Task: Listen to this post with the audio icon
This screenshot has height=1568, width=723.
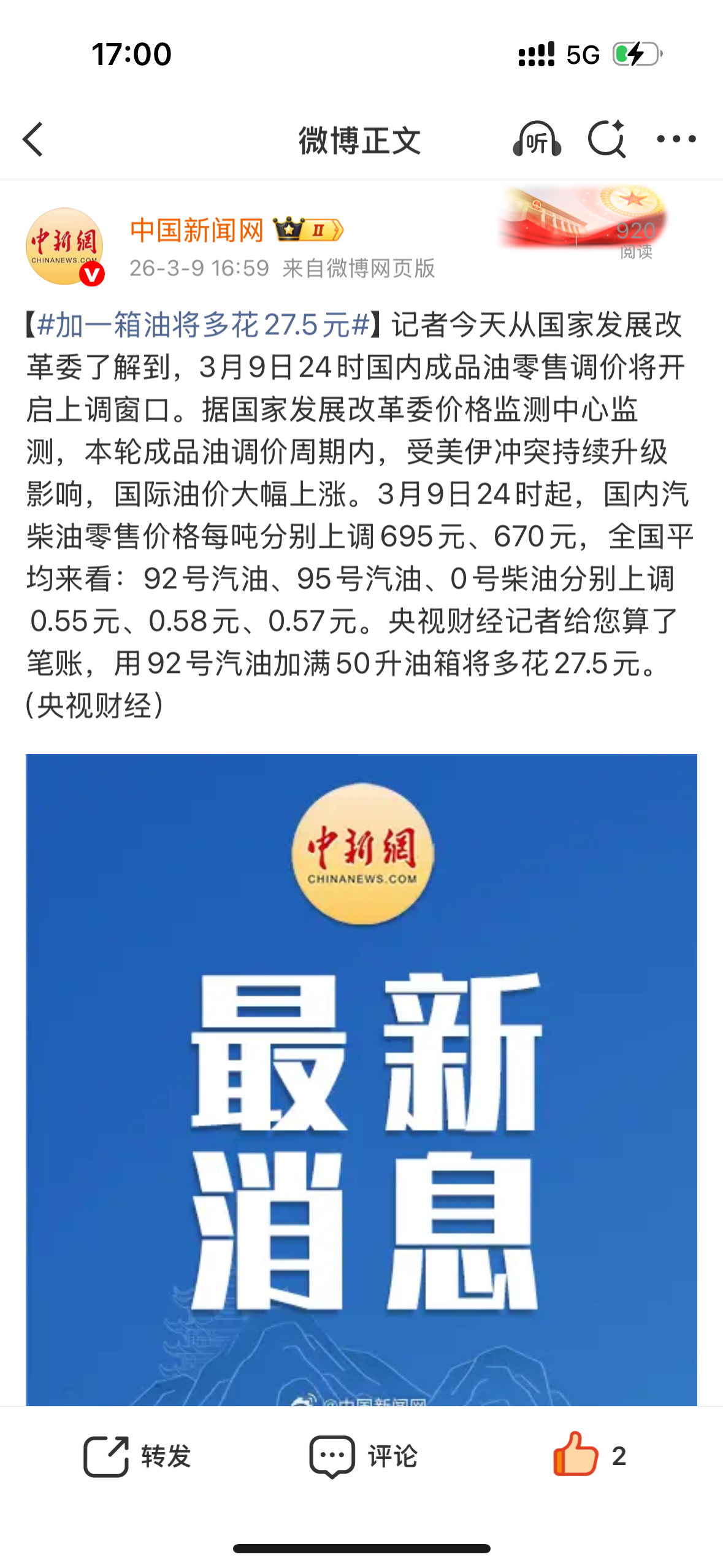Action: [x=537, y=140]
